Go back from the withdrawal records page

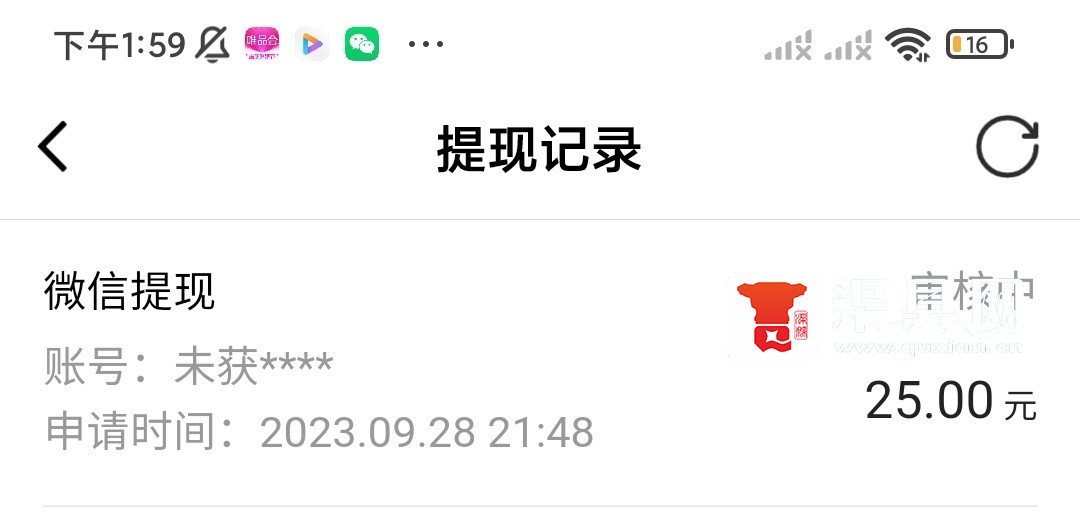click(x=53, y=148)
